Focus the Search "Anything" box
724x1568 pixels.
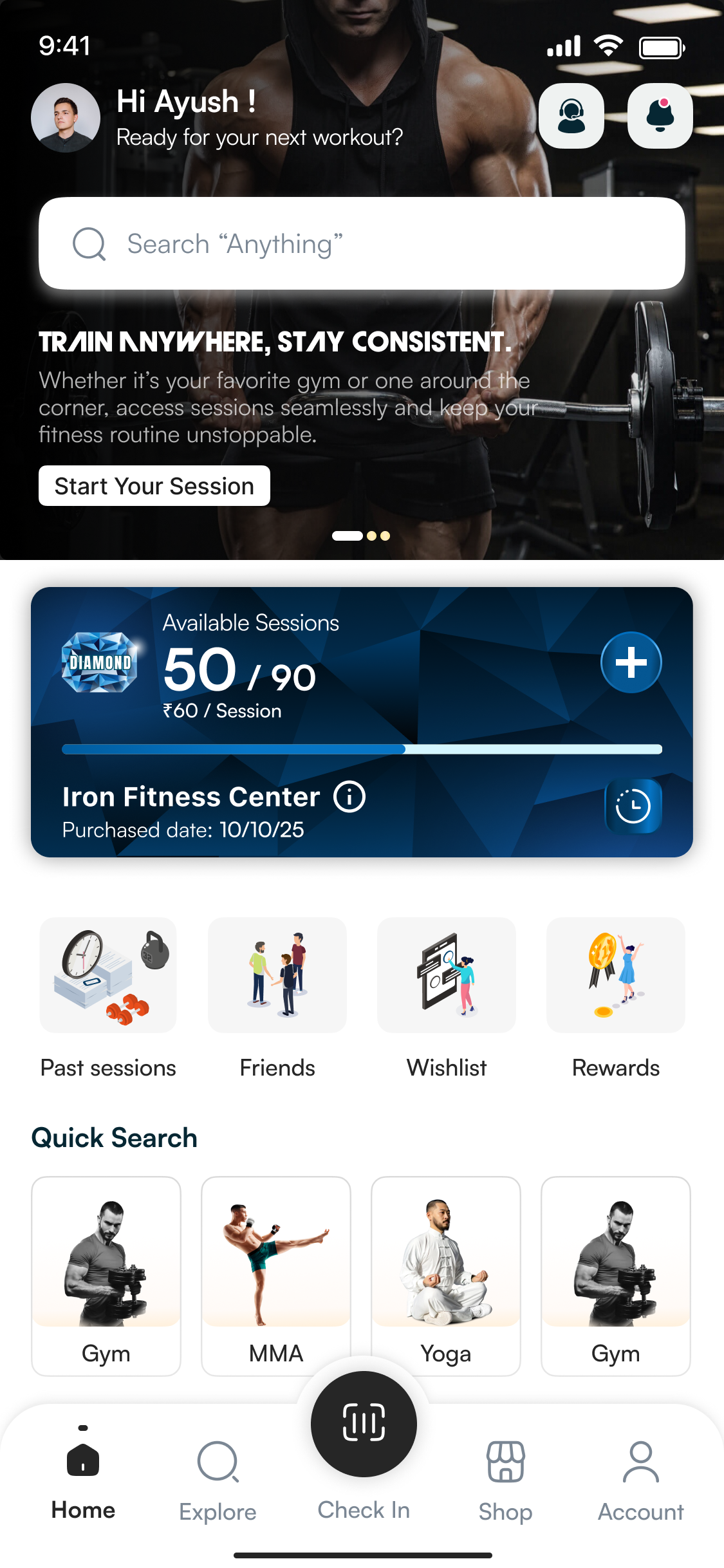362,244
